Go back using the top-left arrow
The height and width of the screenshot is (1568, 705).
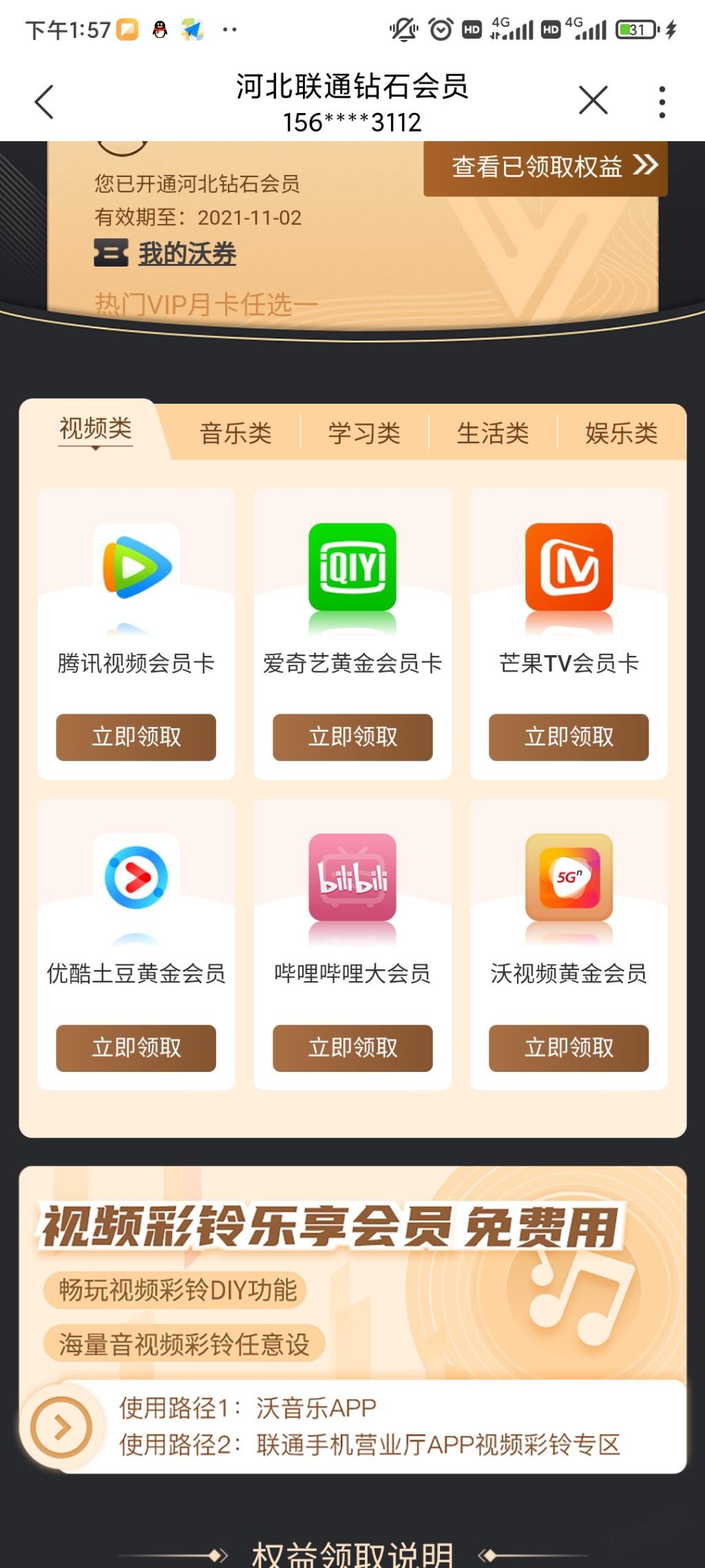tap(44, 102)
